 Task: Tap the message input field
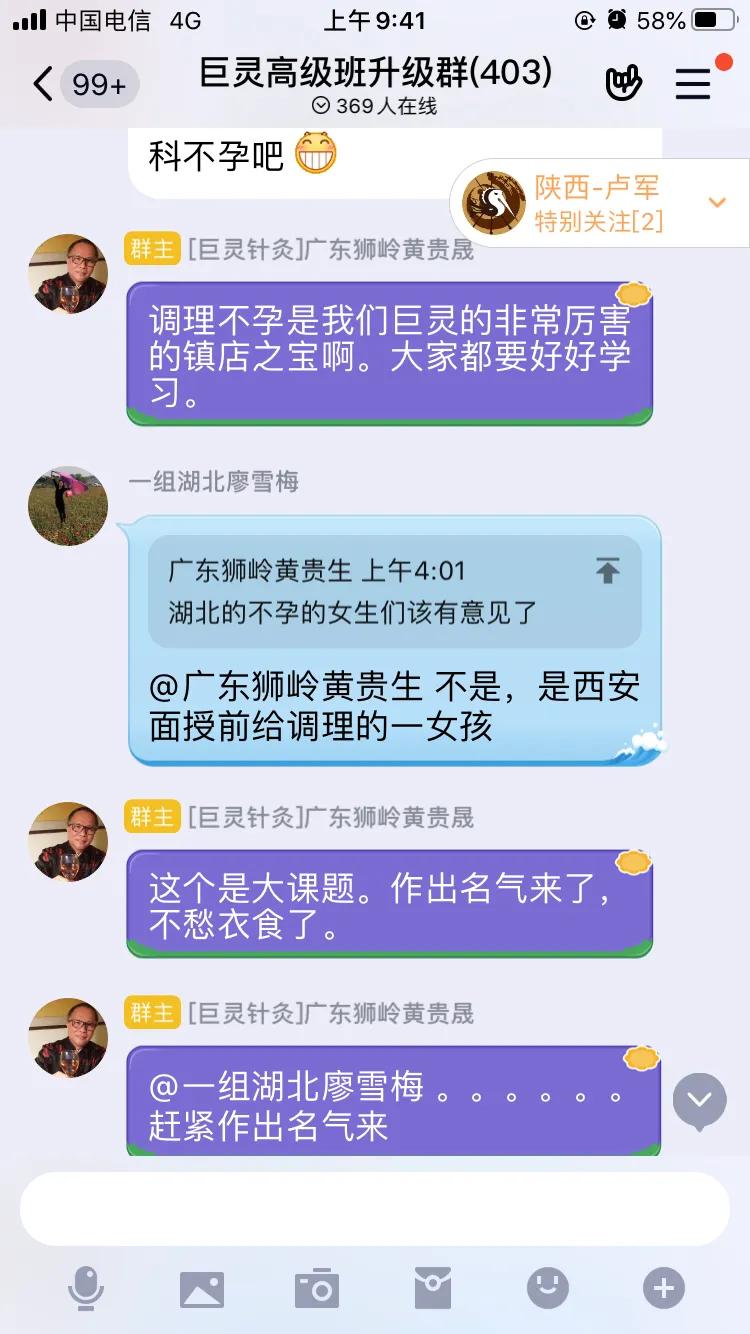(x=375, y=1208)
